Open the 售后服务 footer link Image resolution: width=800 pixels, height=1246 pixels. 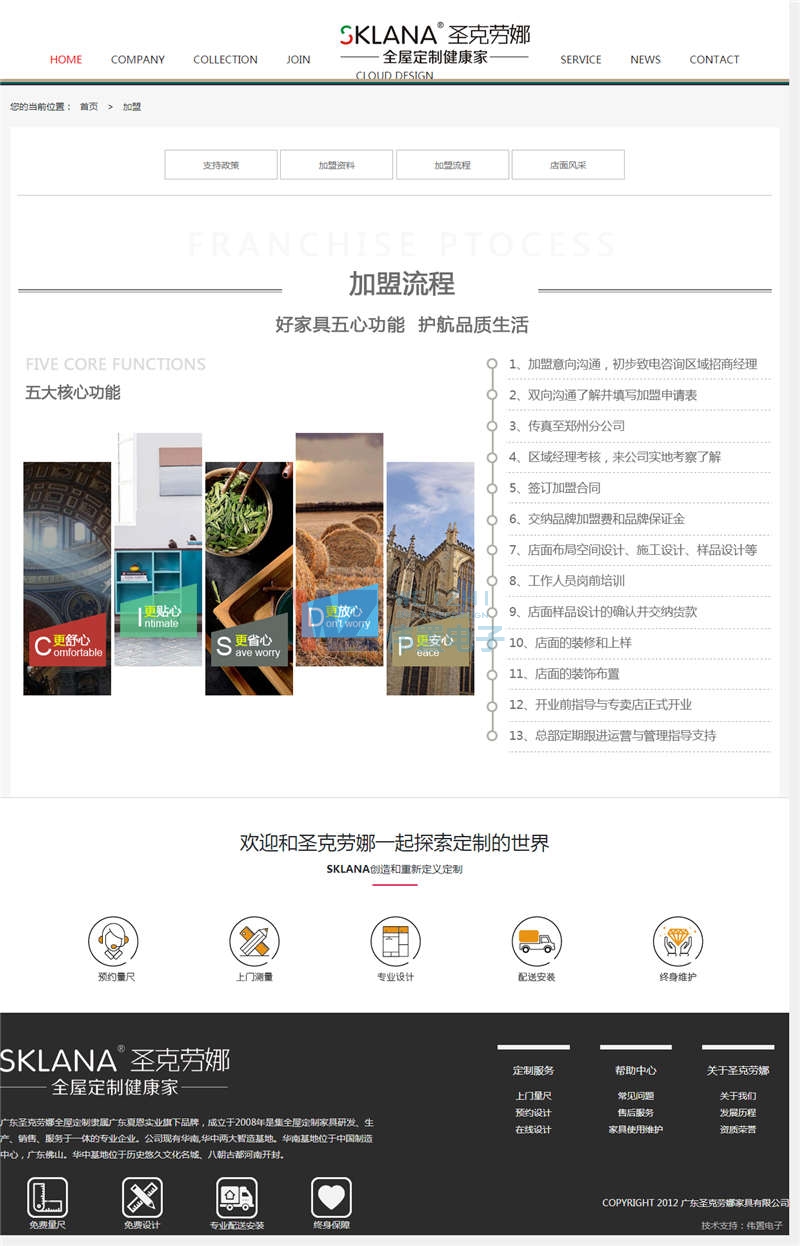tap(635, 1113)
